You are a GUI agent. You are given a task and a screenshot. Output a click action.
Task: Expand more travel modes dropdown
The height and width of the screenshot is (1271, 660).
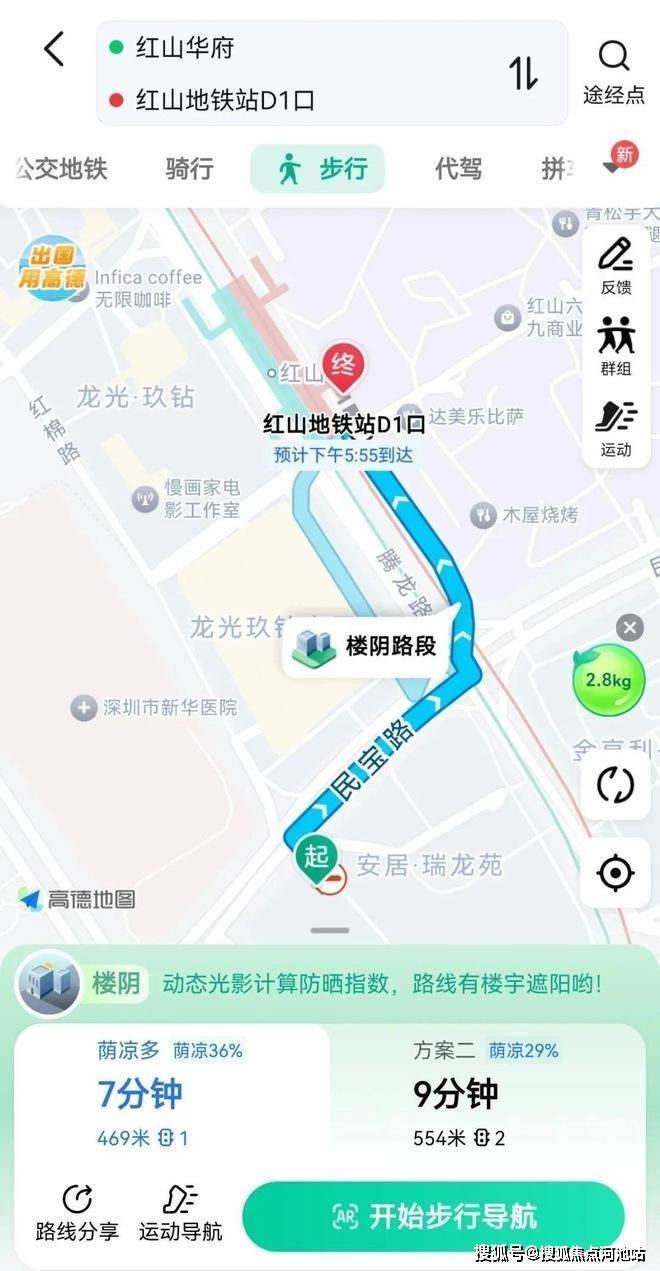coord(613,167)
